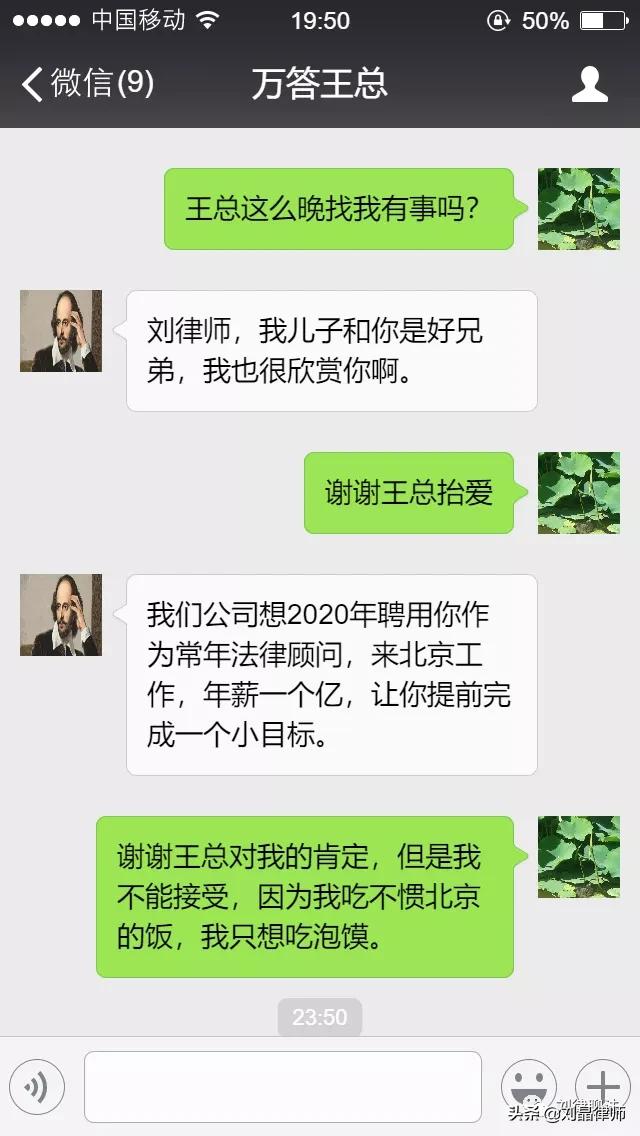Tap the message text field
Screen dimensions: 640x1136
coord(283,1087)
